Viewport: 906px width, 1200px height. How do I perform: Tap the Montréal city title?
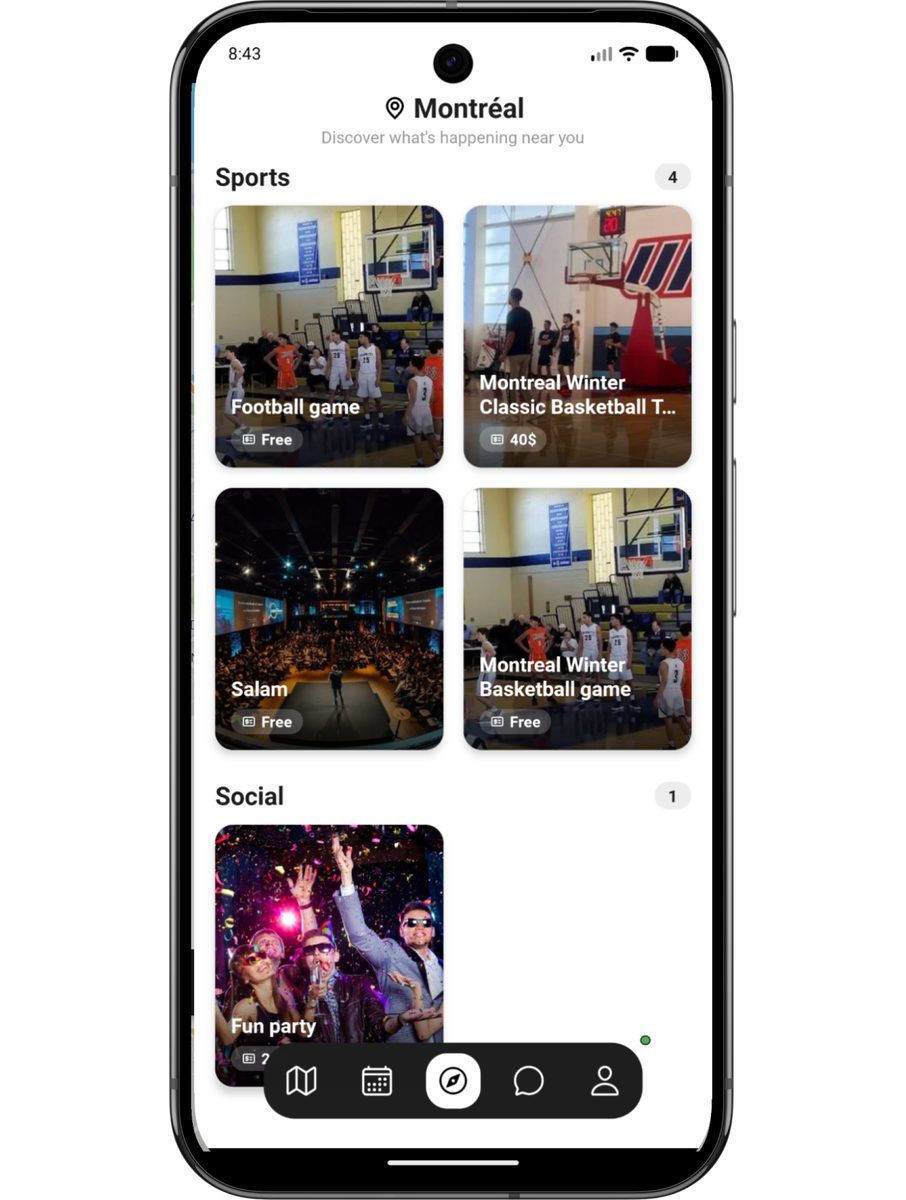(470, 107)
